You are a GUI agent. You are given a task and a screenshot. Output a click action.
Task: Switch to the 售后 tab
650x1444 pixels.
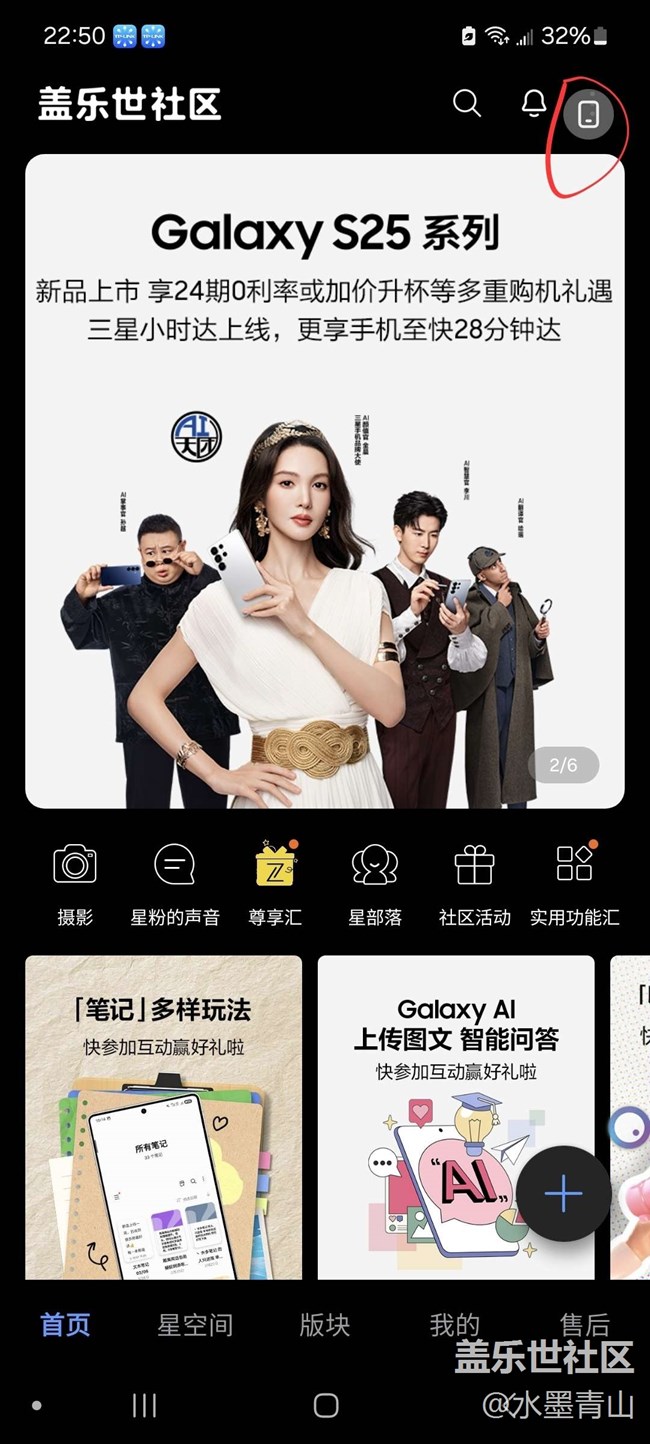coord(585,1325)
